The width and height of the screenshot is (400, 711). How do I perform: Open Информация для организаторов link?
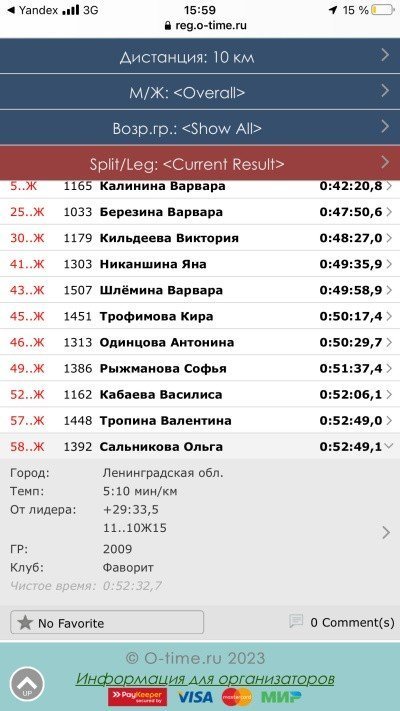click(205, 679)
